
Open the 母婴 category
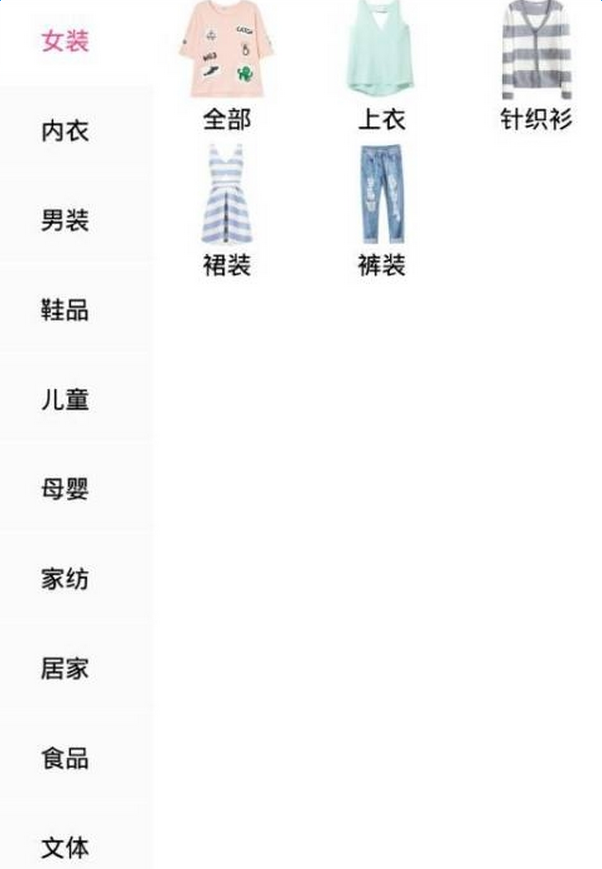click(65, 489)
